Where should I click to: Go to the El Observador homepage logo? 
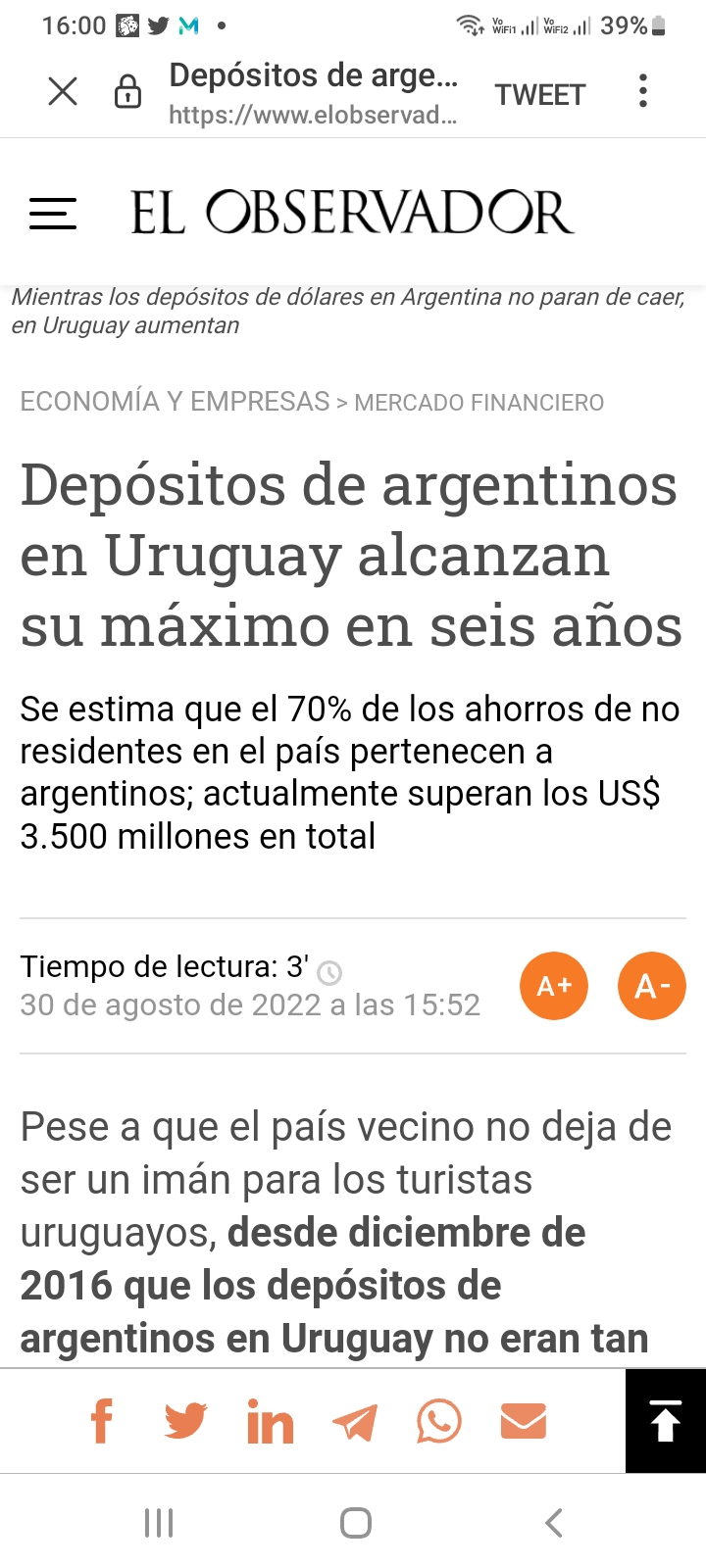click(x=352, y=213)
